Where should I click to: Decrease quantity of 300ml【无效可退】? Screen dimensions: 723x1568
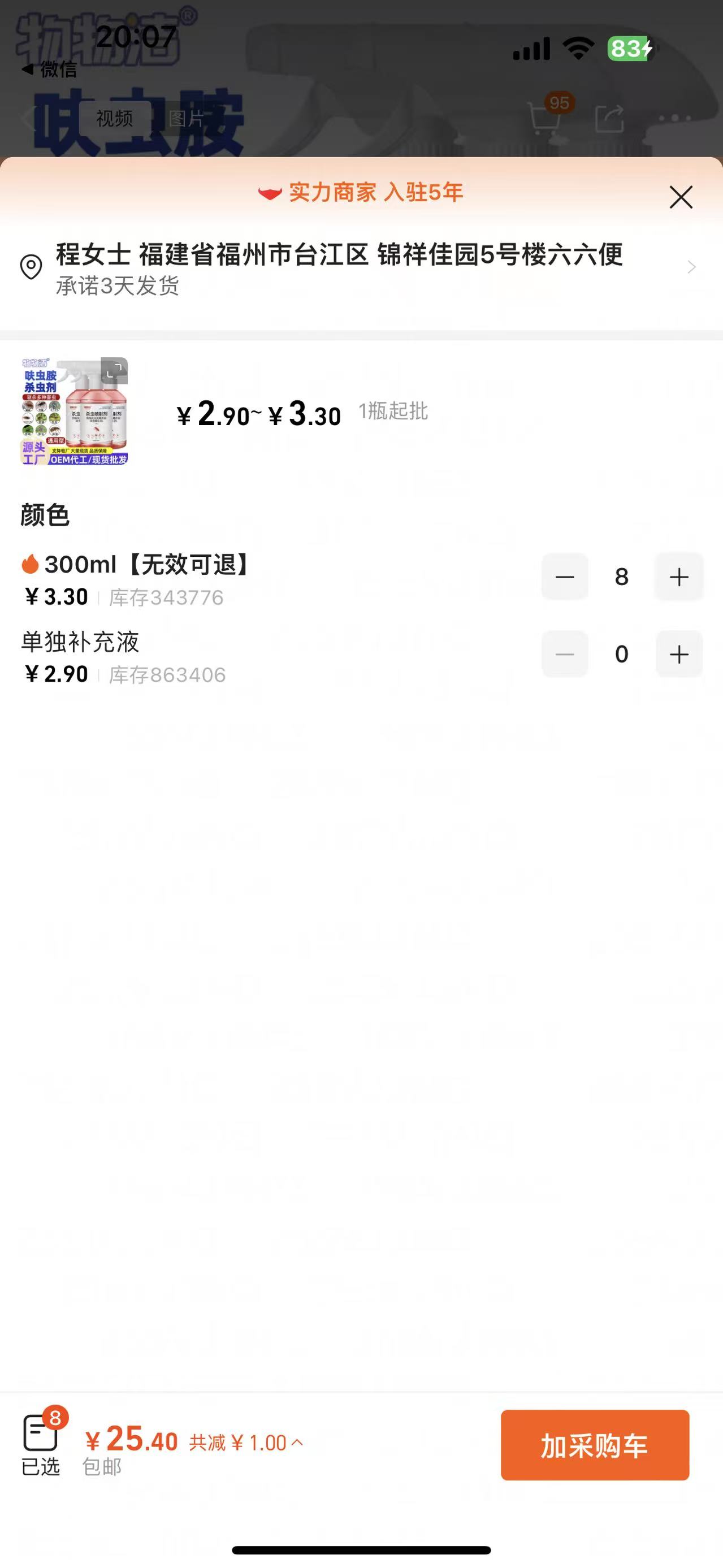pyautogui.click(x=565, y=577)
